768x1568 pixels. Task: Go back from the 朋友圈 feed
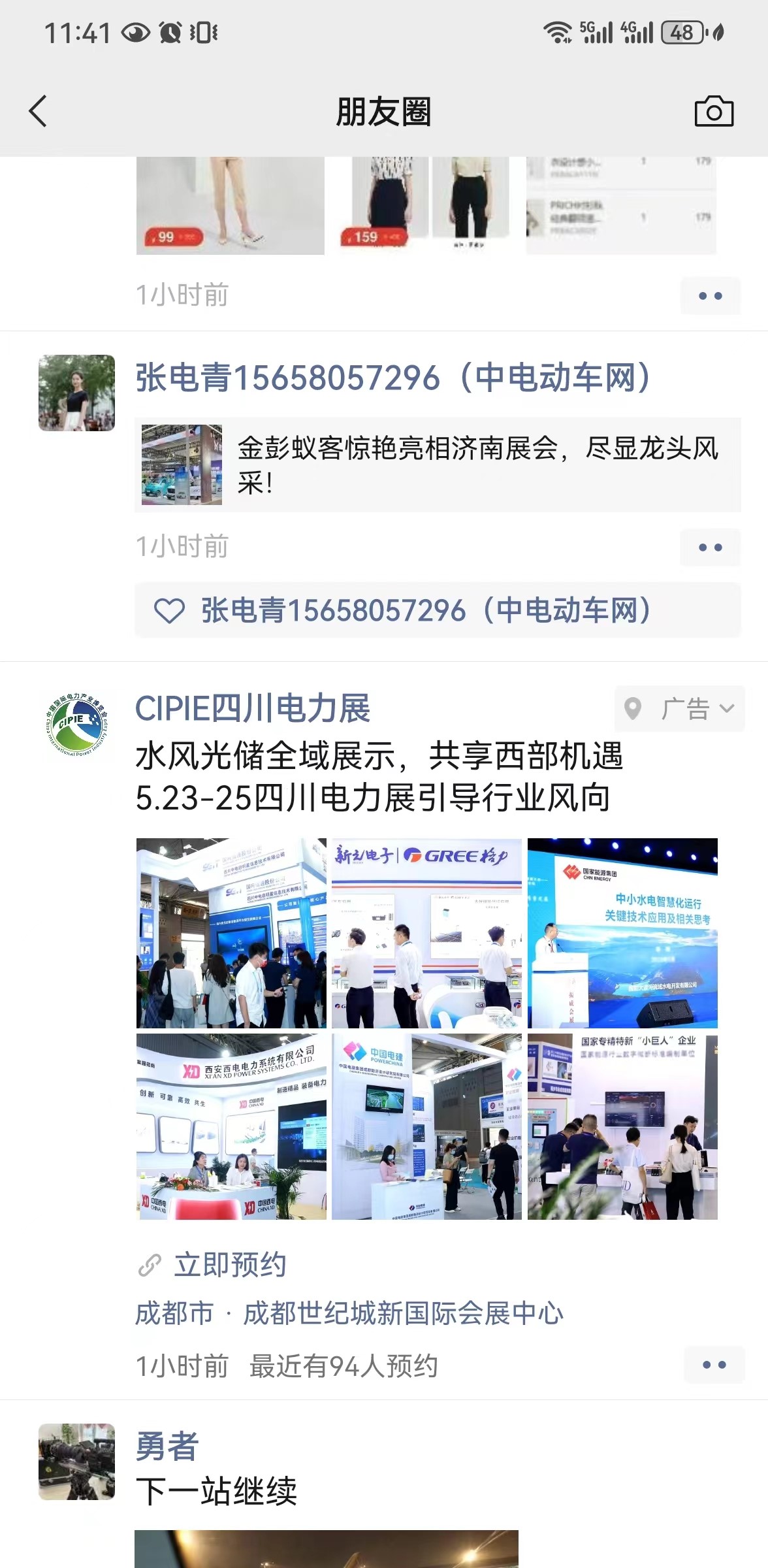pyautogui.click(x=38, y=111)
